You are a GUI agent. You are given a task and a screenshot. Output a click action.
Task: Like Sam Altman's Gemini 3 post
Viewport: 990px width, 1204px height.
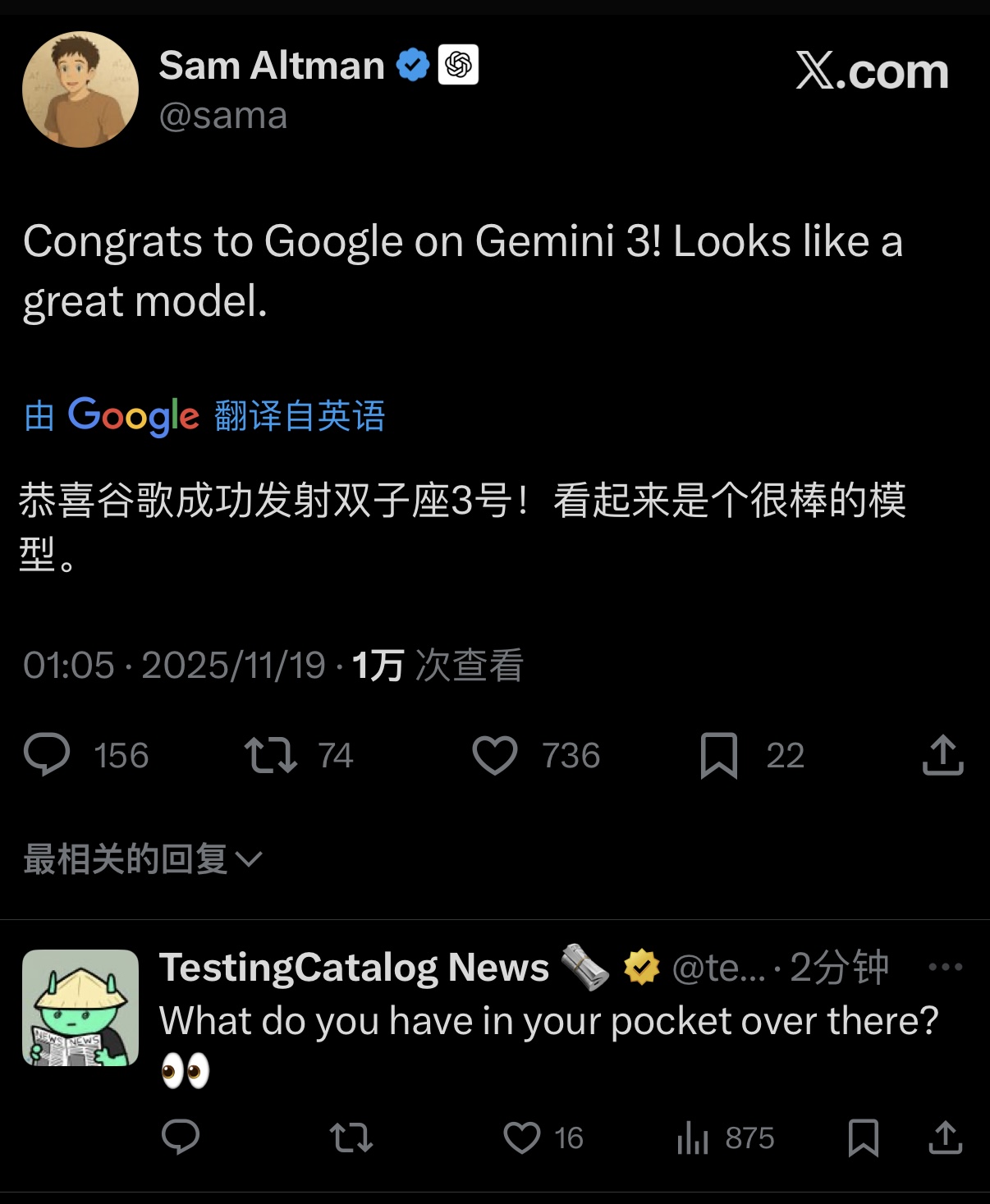coord(495,755)
